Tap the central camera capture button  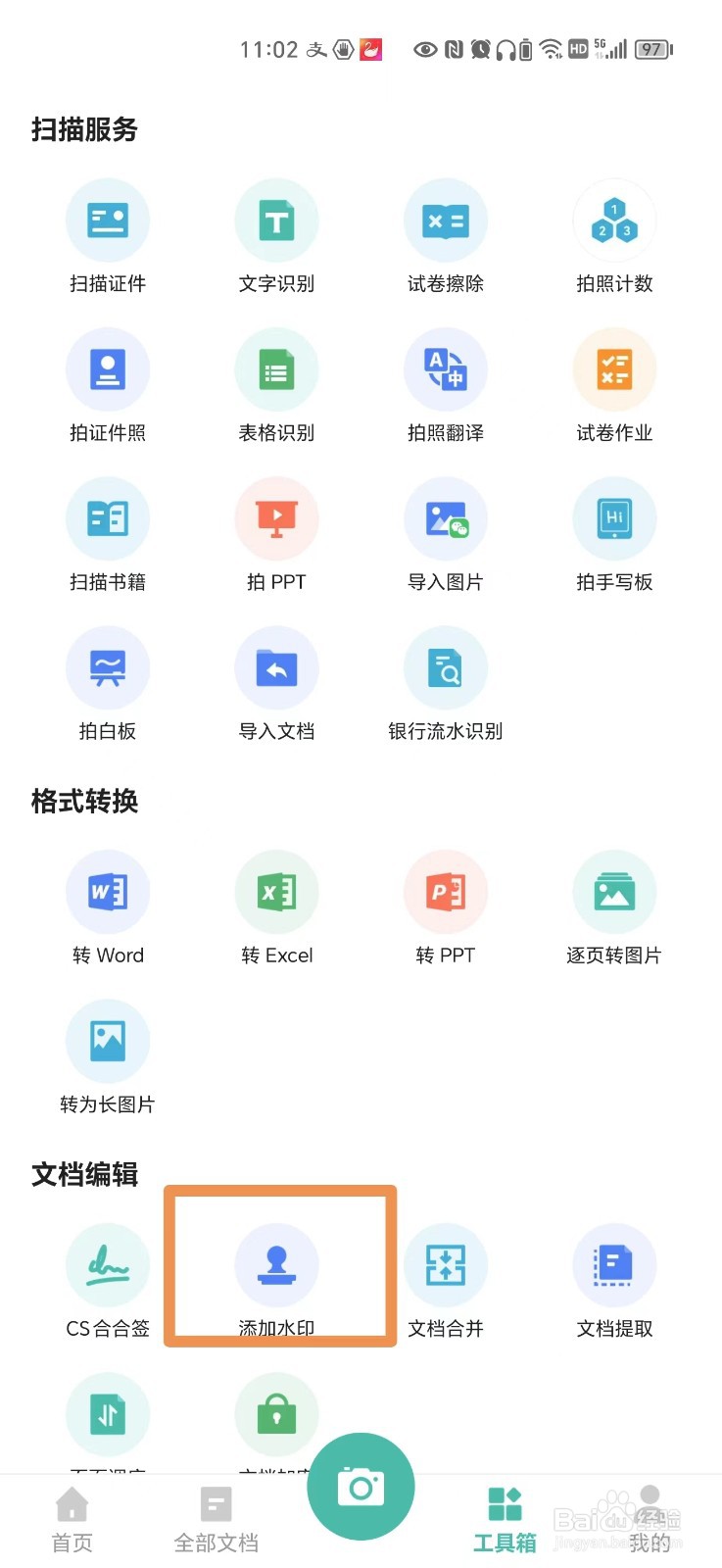click(x=361, y=1486)
